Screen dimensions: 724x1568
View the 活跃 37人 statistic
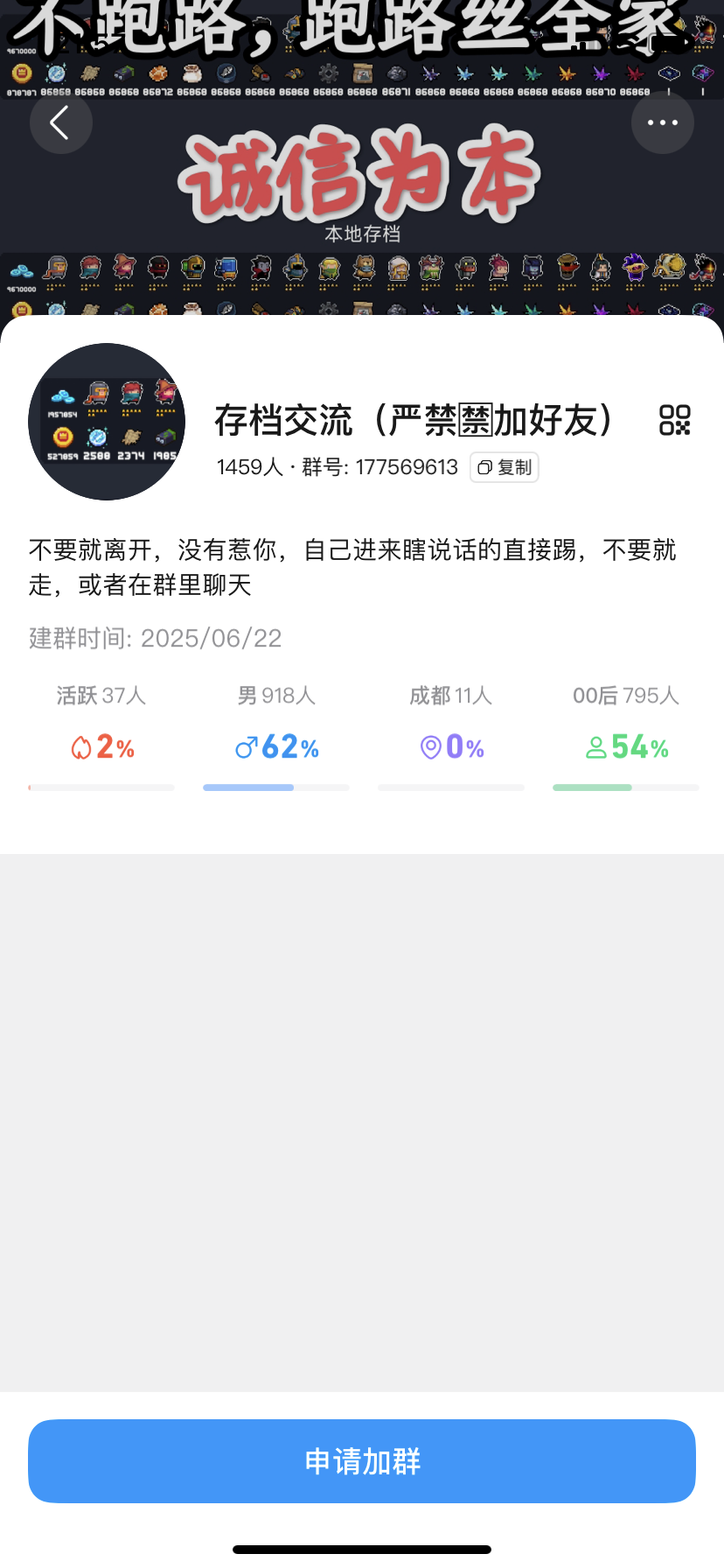coord(100,696)
